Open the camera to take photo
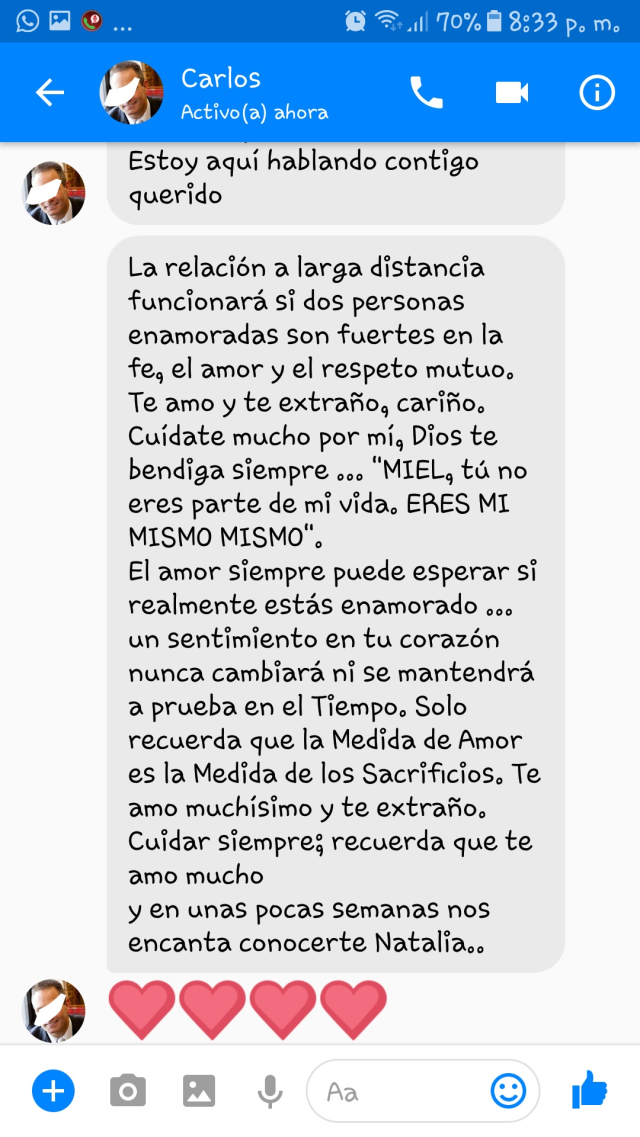The width and height of the screenshot is (640, 1137). (127, 1091)
